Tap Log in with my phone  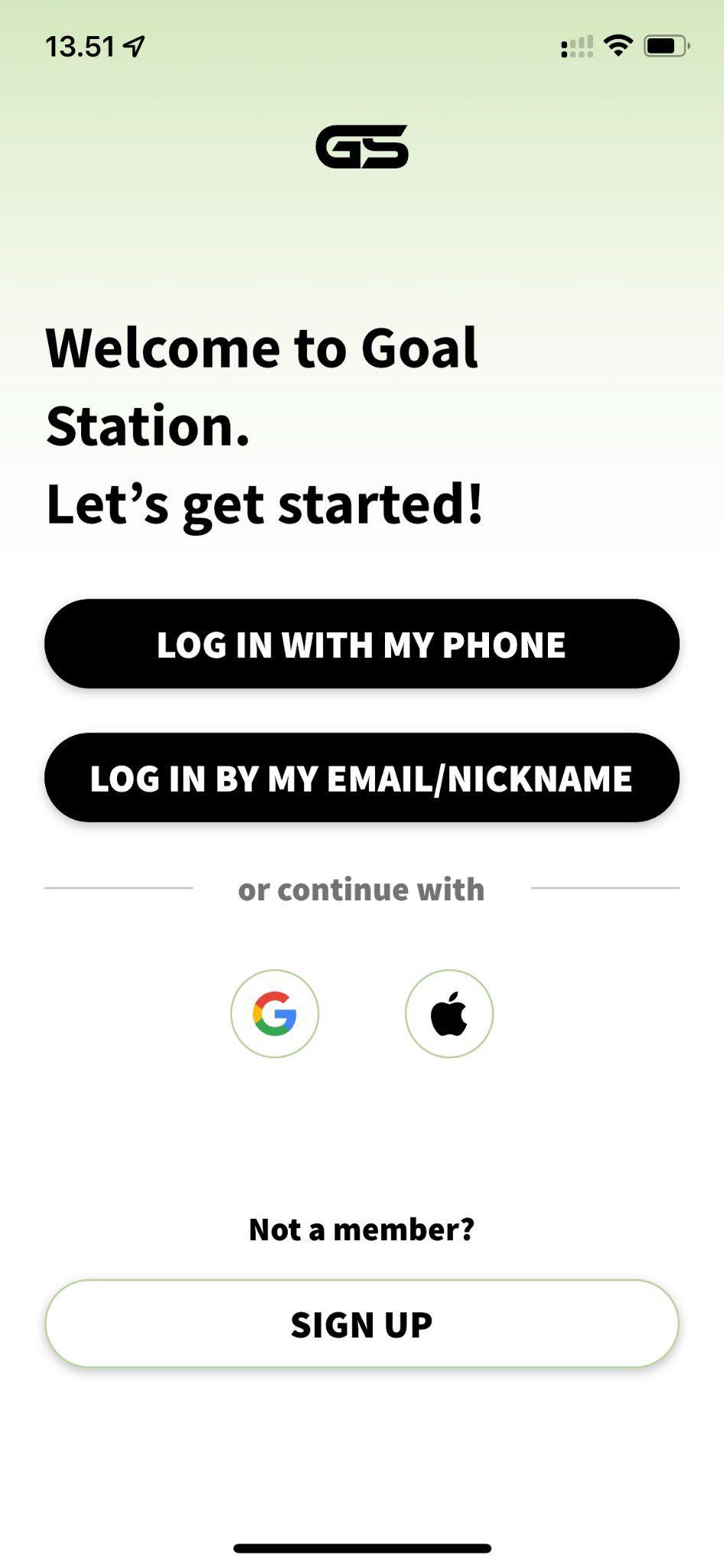361,644
